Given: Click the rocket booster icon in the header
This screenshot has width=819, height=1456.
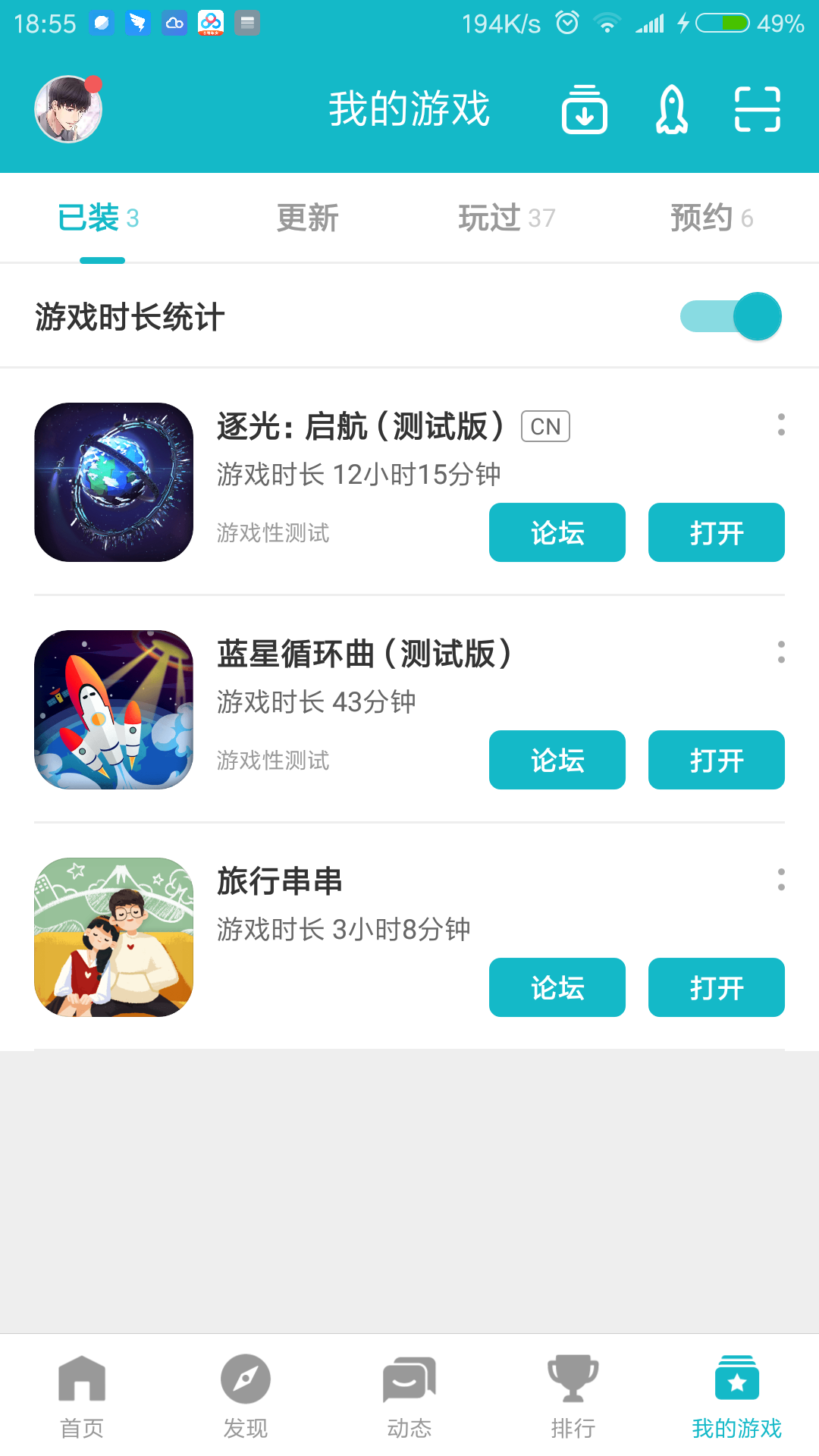Looking at the screenshot, I should (670, 110).
